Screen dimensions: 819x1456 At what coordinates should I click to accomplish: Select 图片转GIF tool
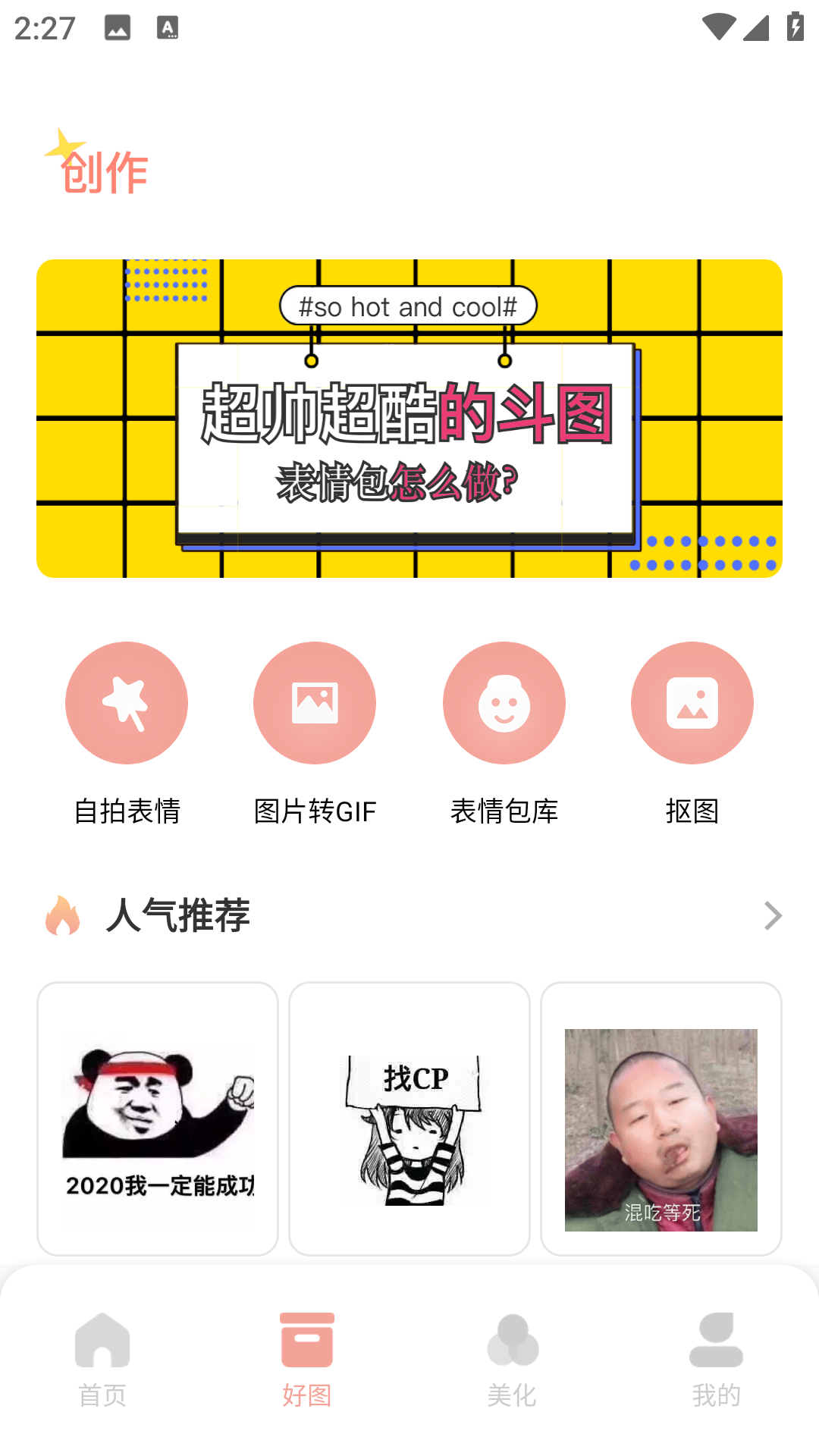pos(315,703)
